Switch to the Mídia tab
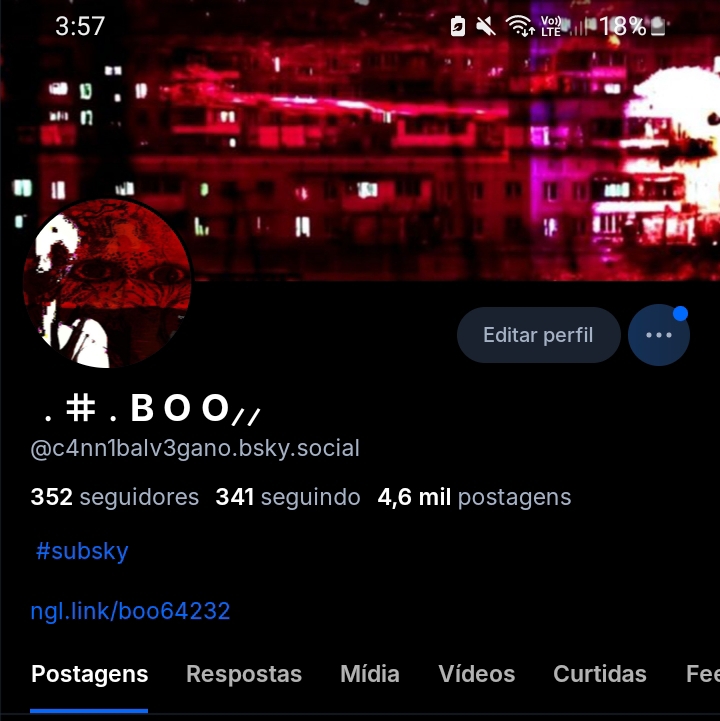This screenshot has height=721, width=720. coord(370,674)
